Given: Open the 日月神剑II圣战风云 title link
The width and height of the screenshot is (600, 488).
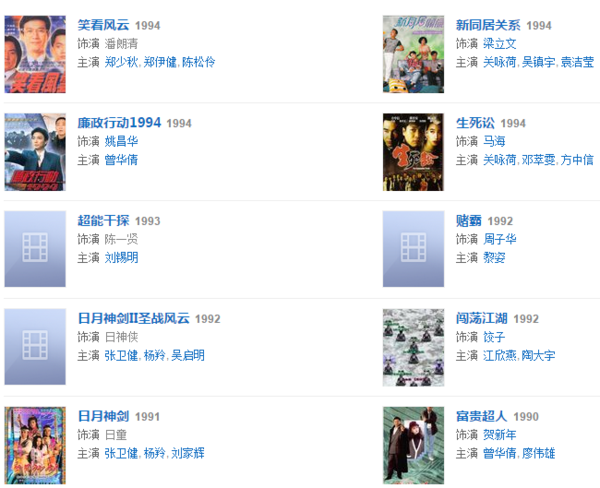Looking at the screenshot, I should point(134,319).
